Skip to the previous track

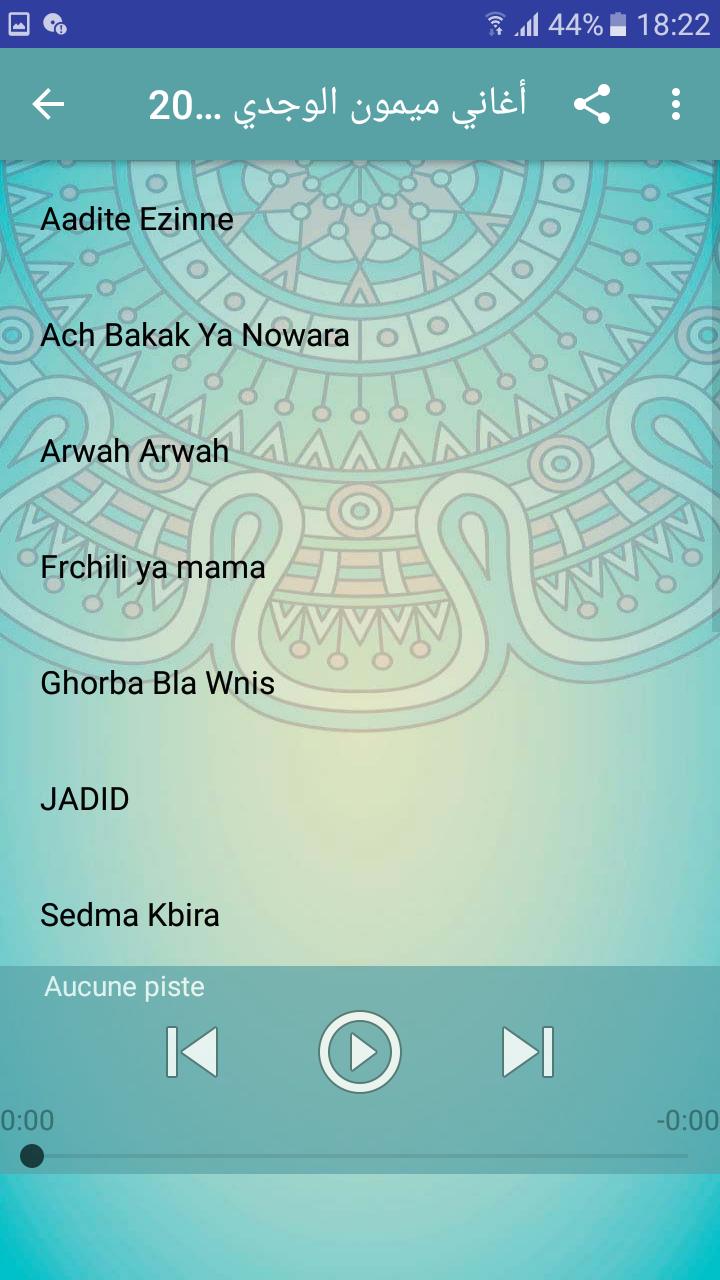click(x=192, y=1051)
